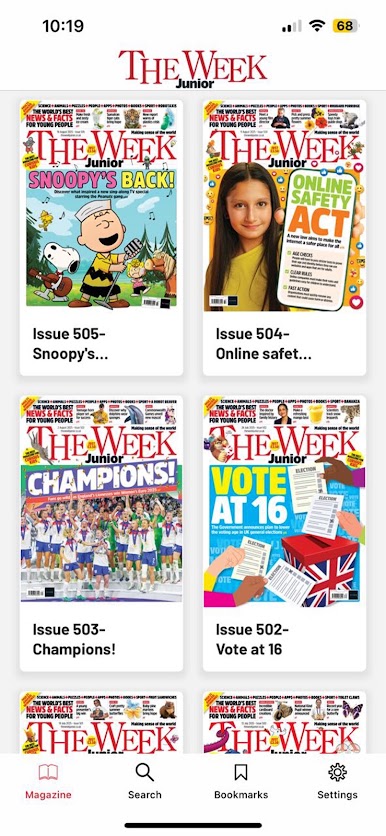Open Issue 502 Vote at 16 magazine
The height and width of the screenshot is (836, 386).
click(x=284, y=533)
